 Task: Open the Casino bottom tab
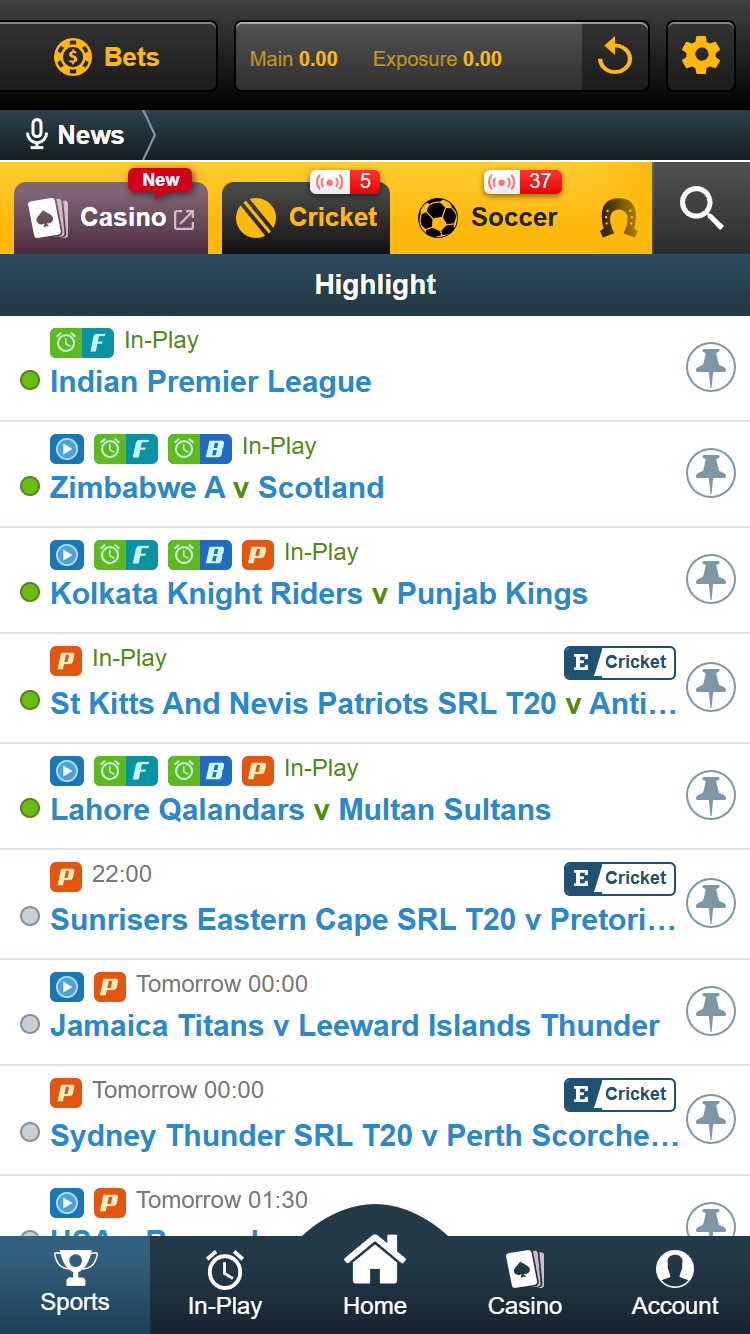click(x=525, y=1286)
